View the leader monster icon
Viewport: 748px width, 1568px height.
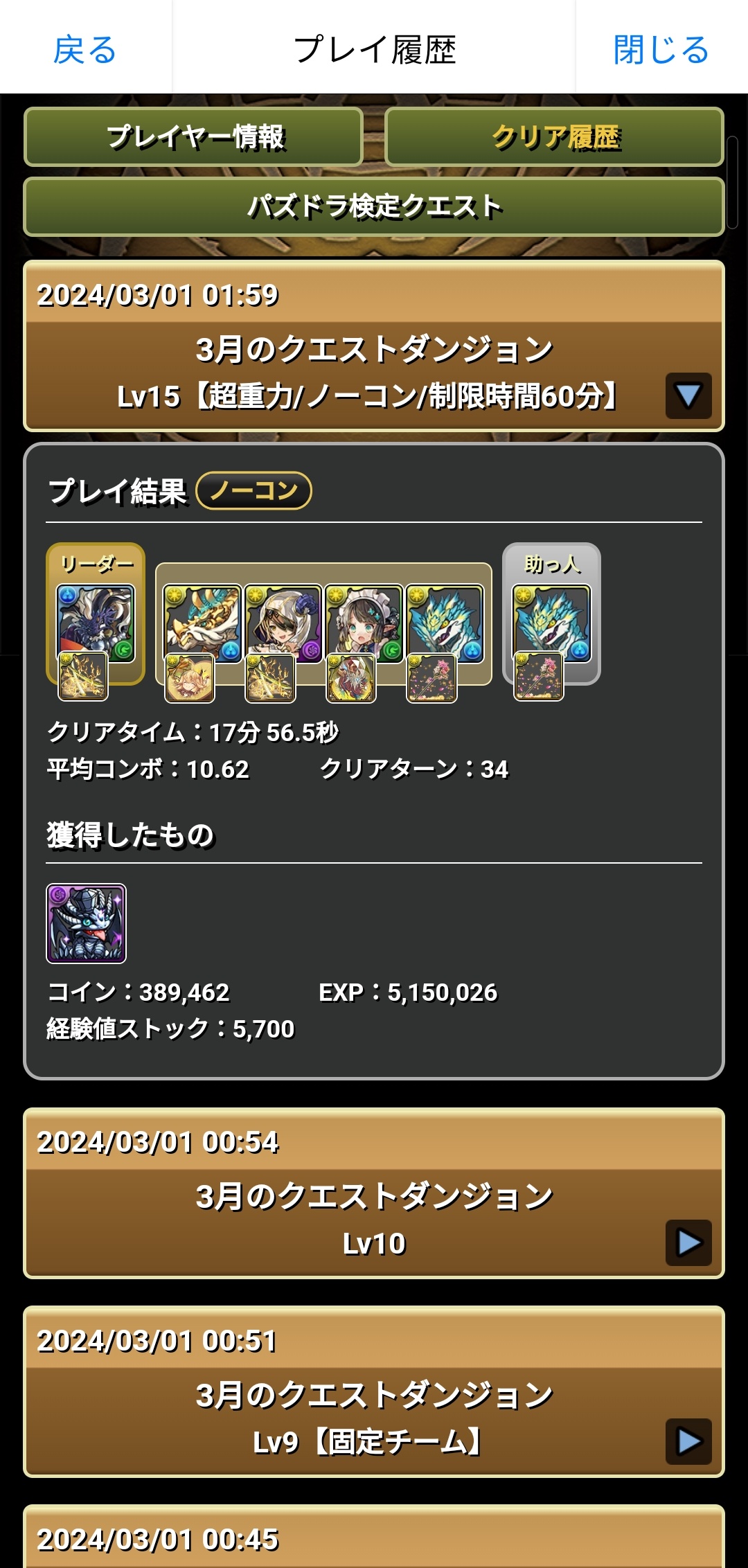tap(96, 623)
